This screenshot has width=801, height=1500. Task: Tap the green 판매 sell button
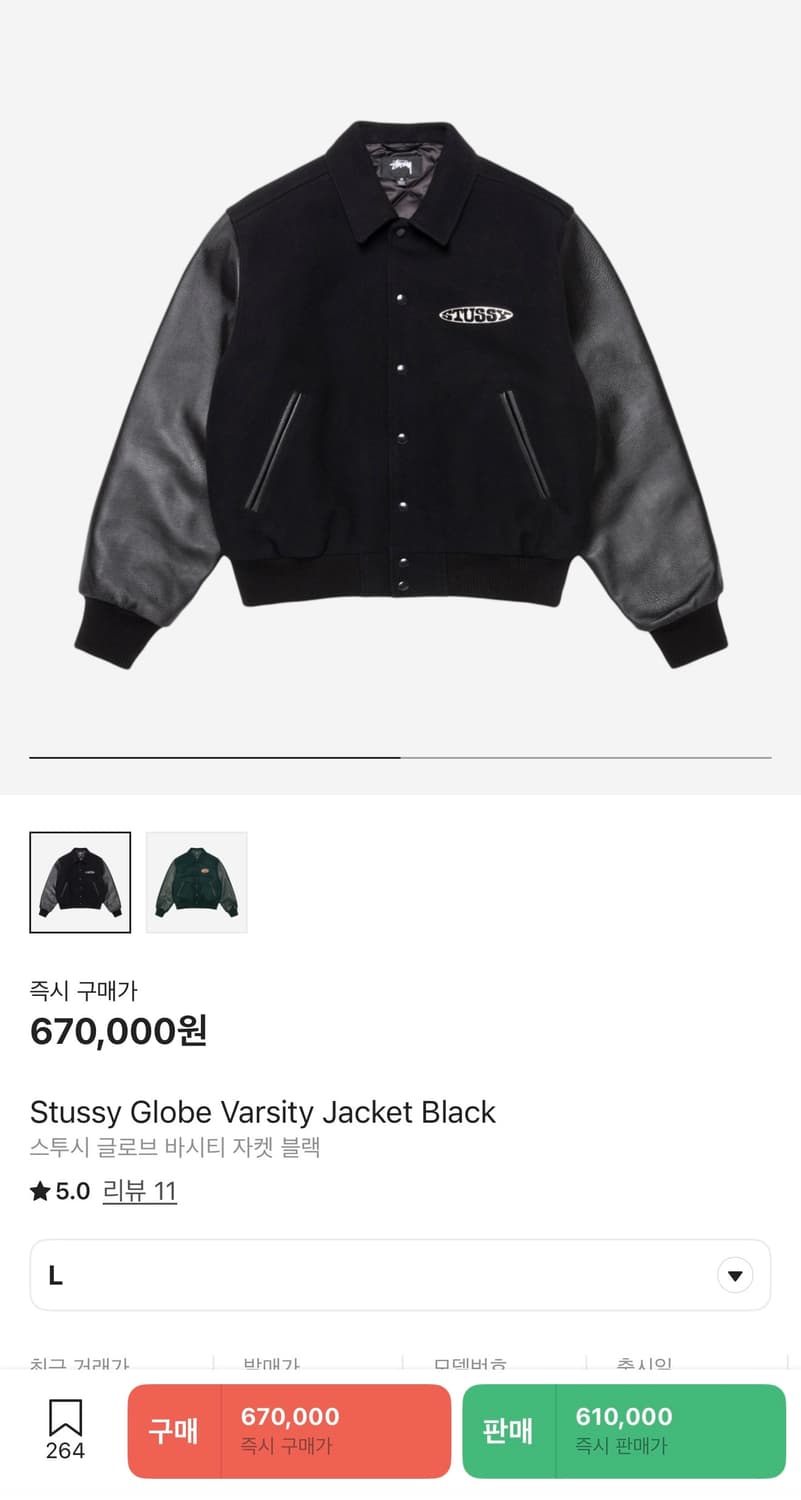623,1430
